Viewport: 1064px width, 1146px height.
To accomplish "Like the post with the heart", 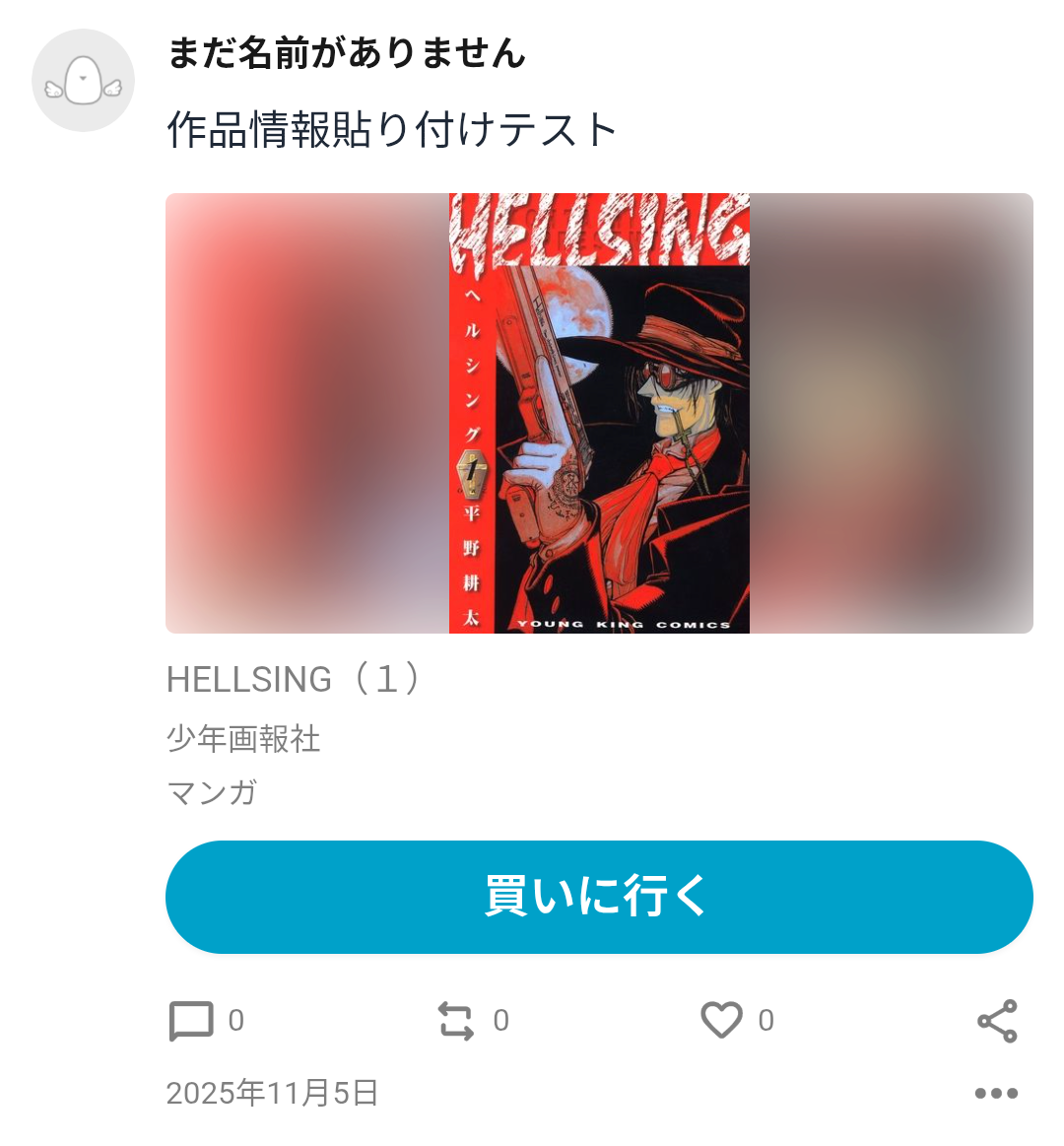I will 721,1021.
